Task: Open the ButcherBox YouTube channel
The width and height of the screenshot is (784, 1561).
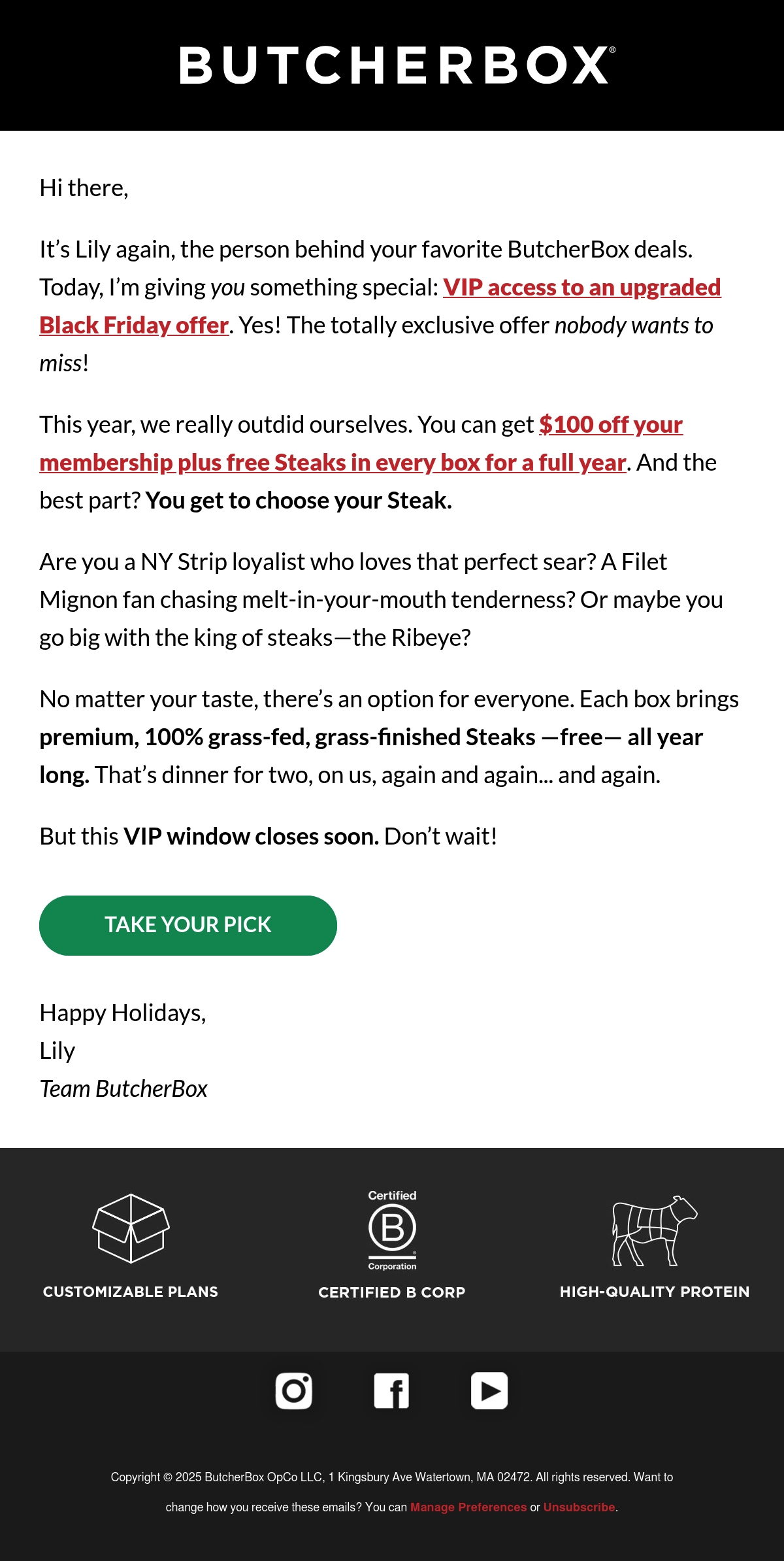Action: [489, 1390]
